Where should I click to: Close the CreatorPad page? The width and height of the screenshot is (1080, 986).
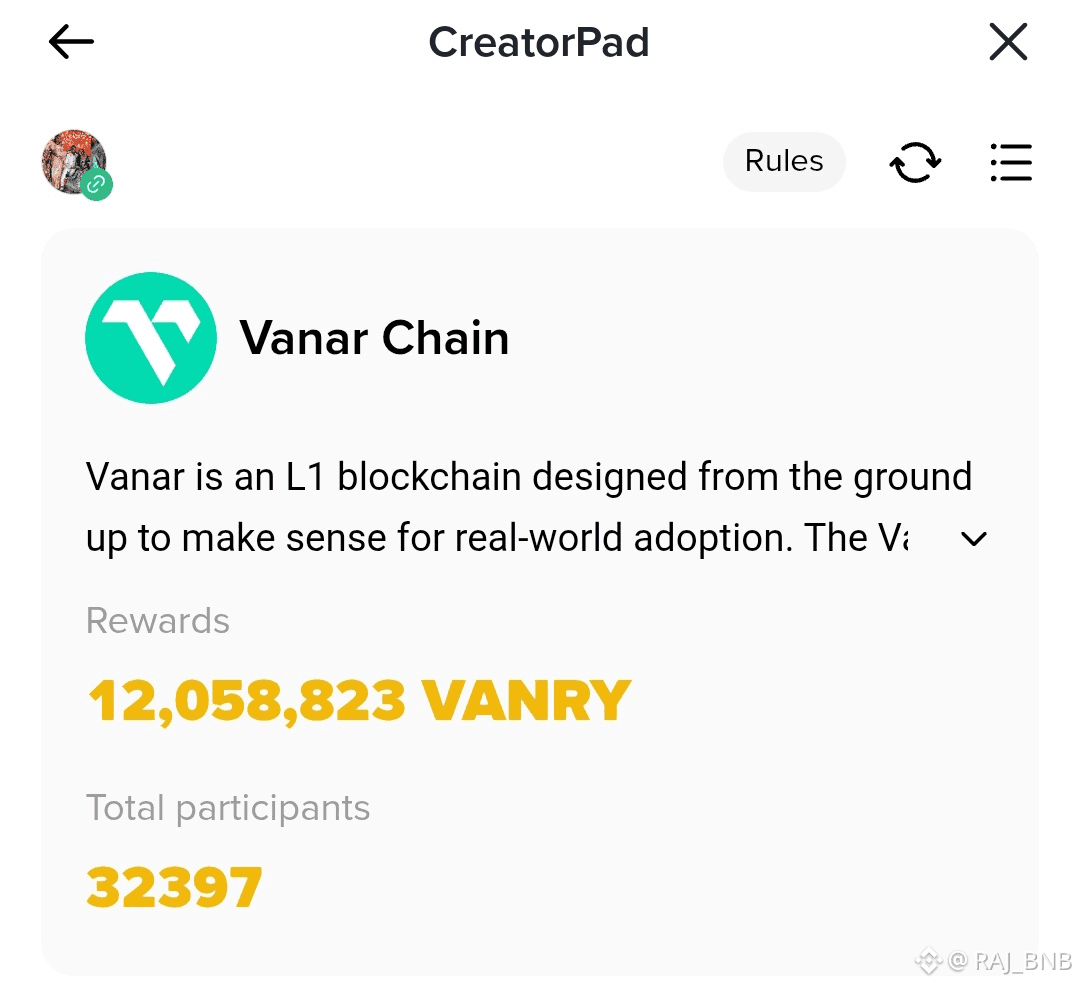click(x=1008, y=42)
